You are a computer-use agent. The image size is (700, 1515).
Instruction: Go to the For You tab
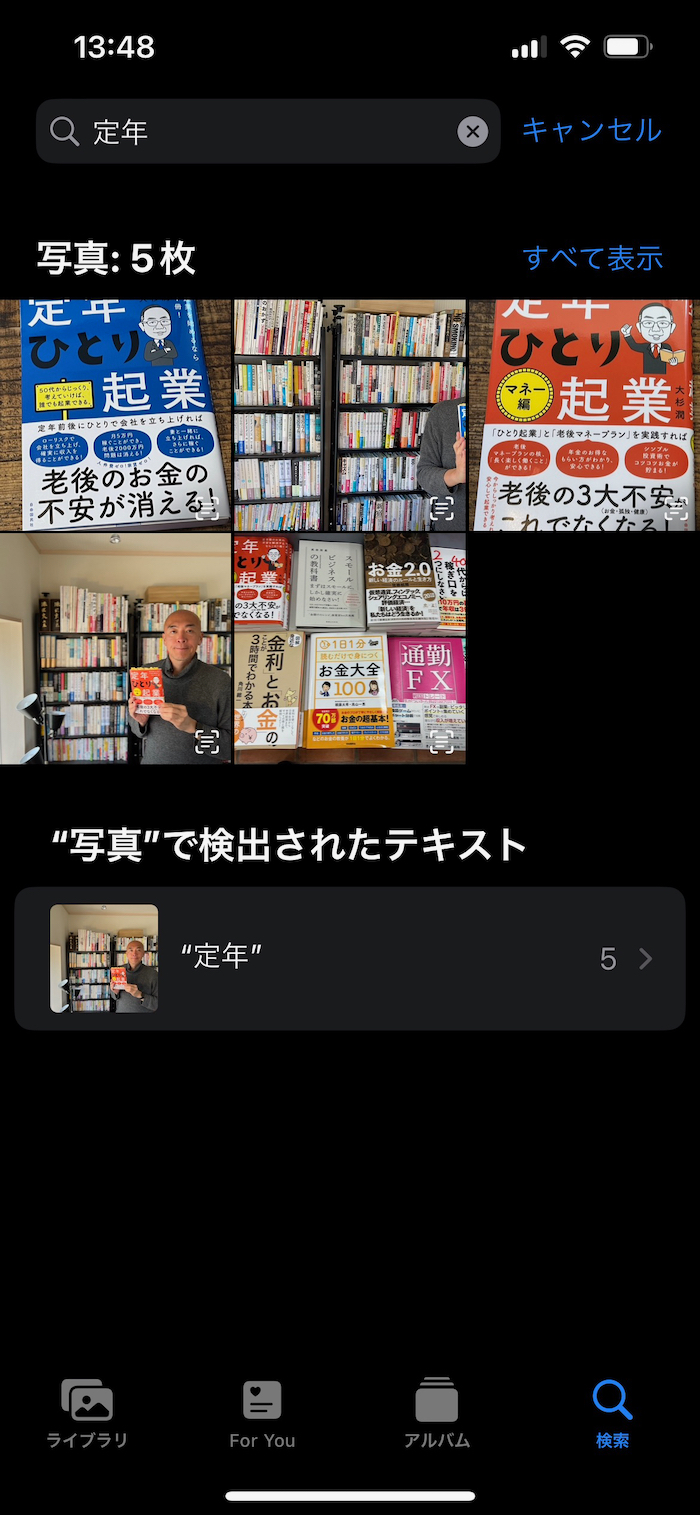coord(262,1414)
